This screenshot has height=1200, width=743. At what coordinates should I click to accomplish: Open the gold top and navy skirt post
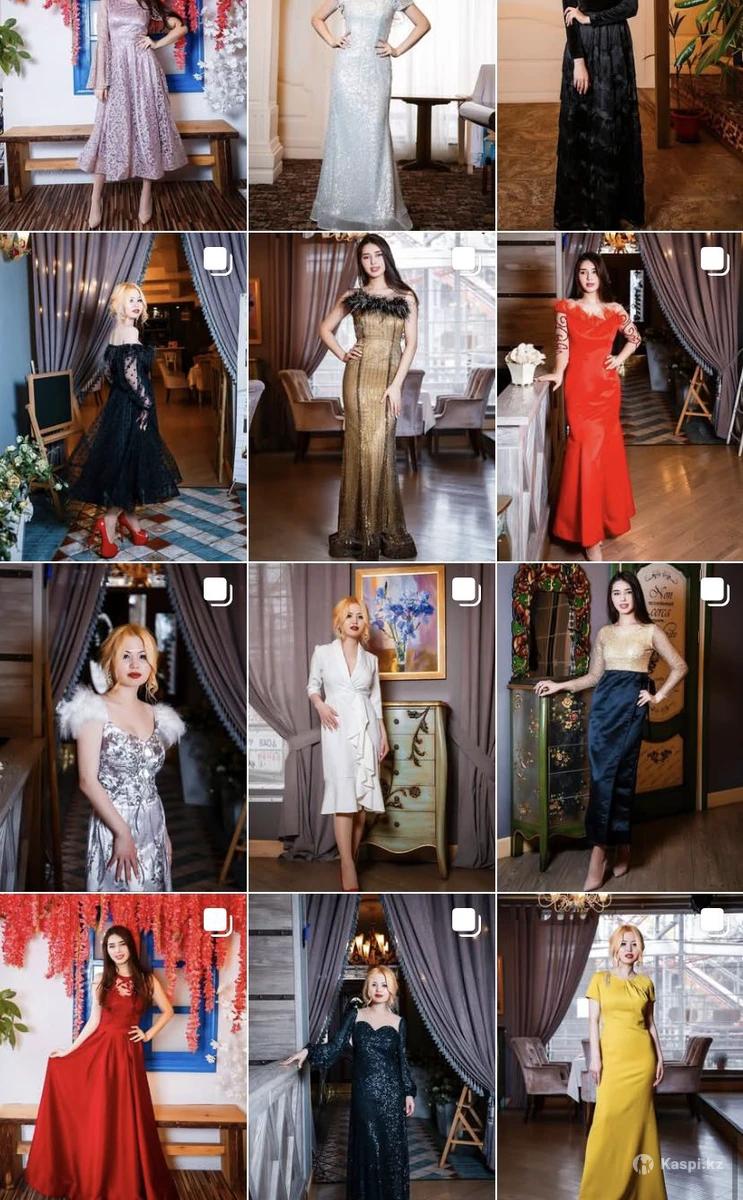click(620, 727)
